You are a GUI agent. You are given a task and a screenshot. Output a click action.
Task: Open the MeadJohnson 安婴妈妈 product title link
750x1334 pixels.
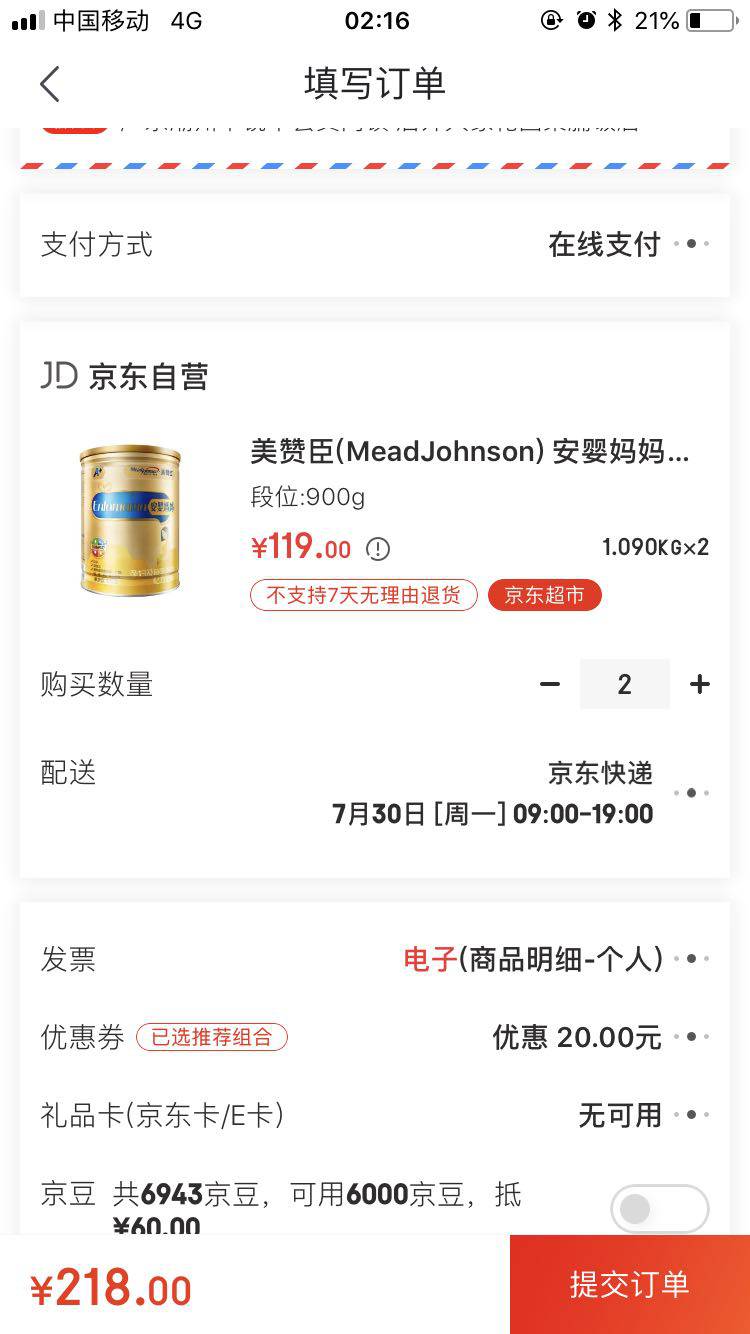(470, 452)
